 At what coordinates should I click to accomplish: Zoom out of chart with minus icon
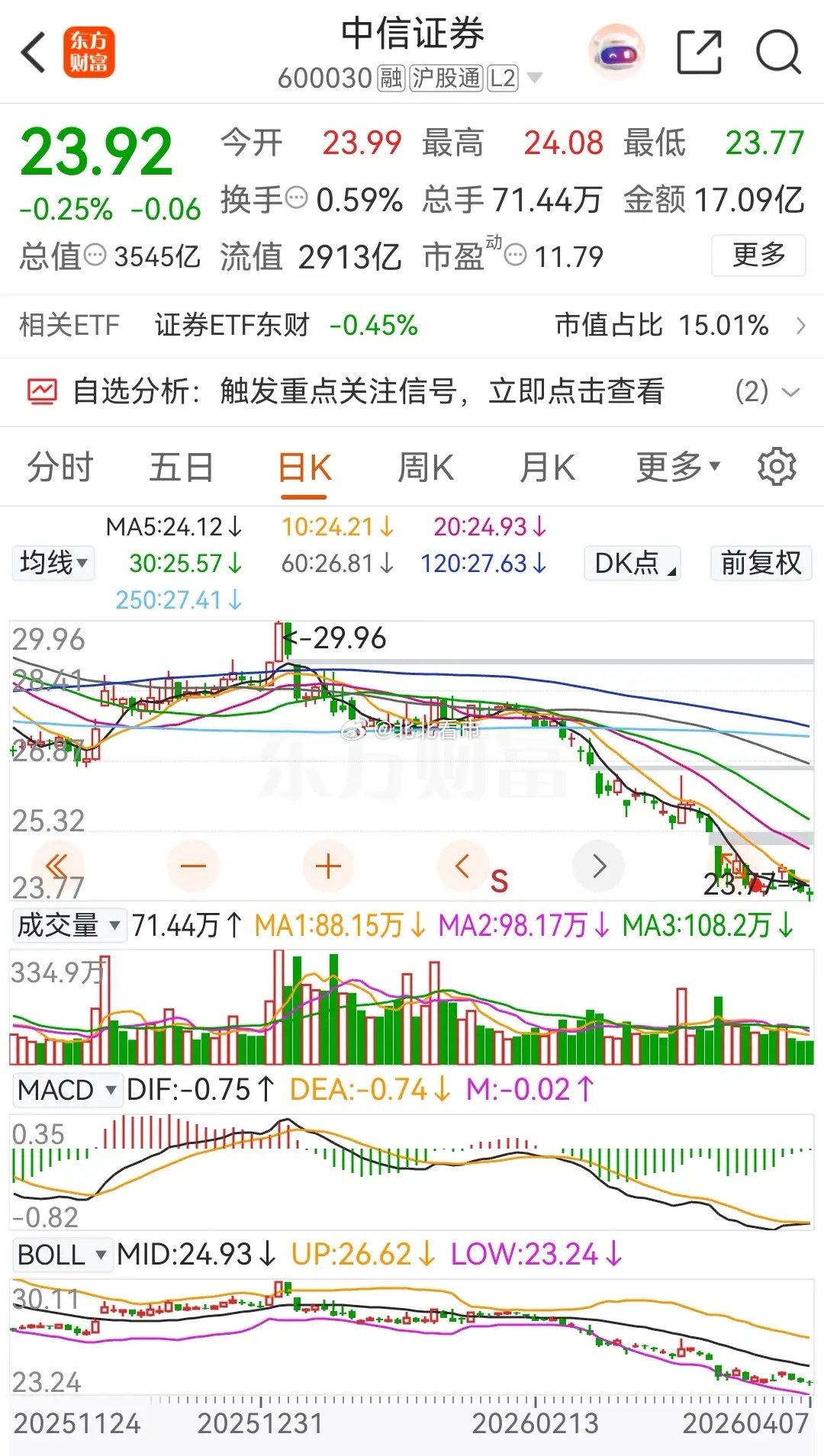coord(193,866)
